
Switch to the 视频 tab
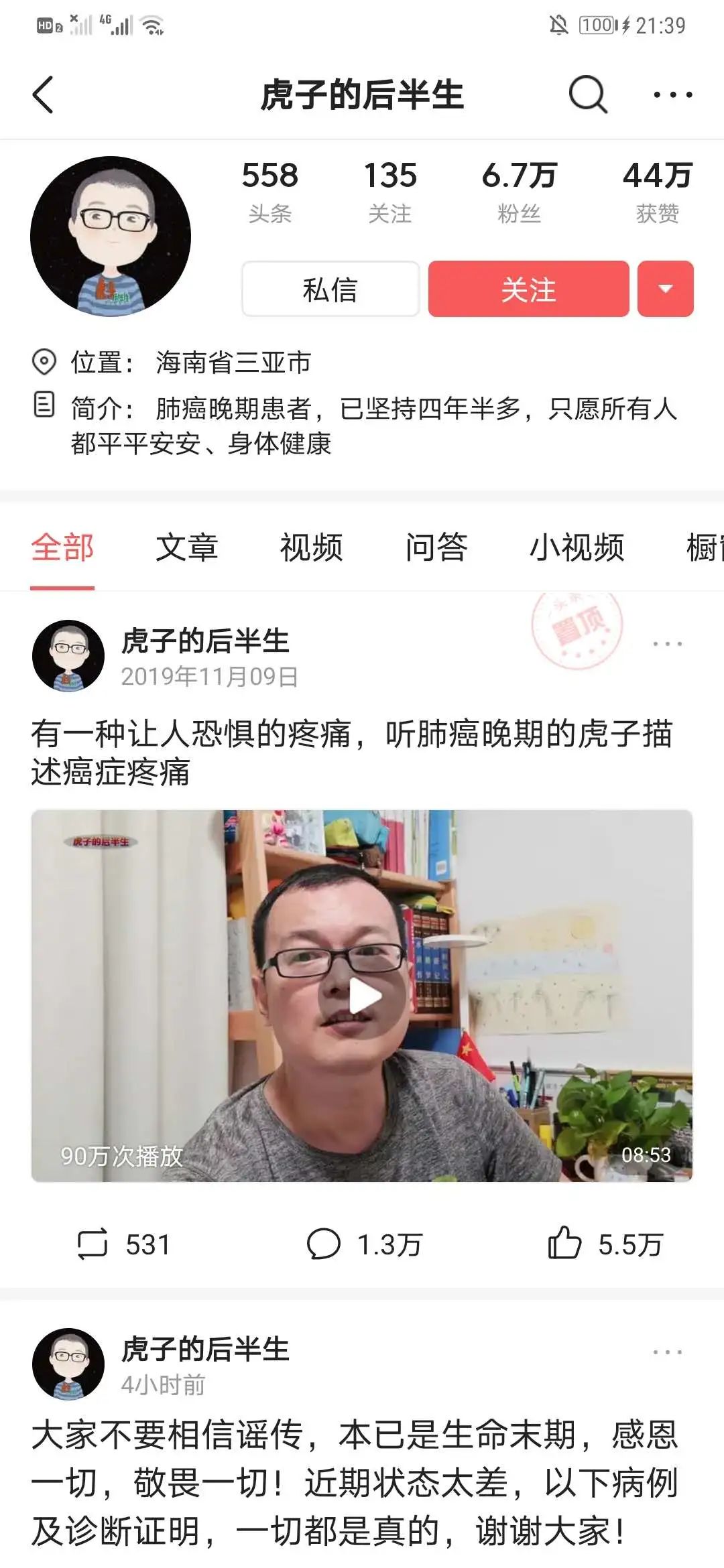311,547
